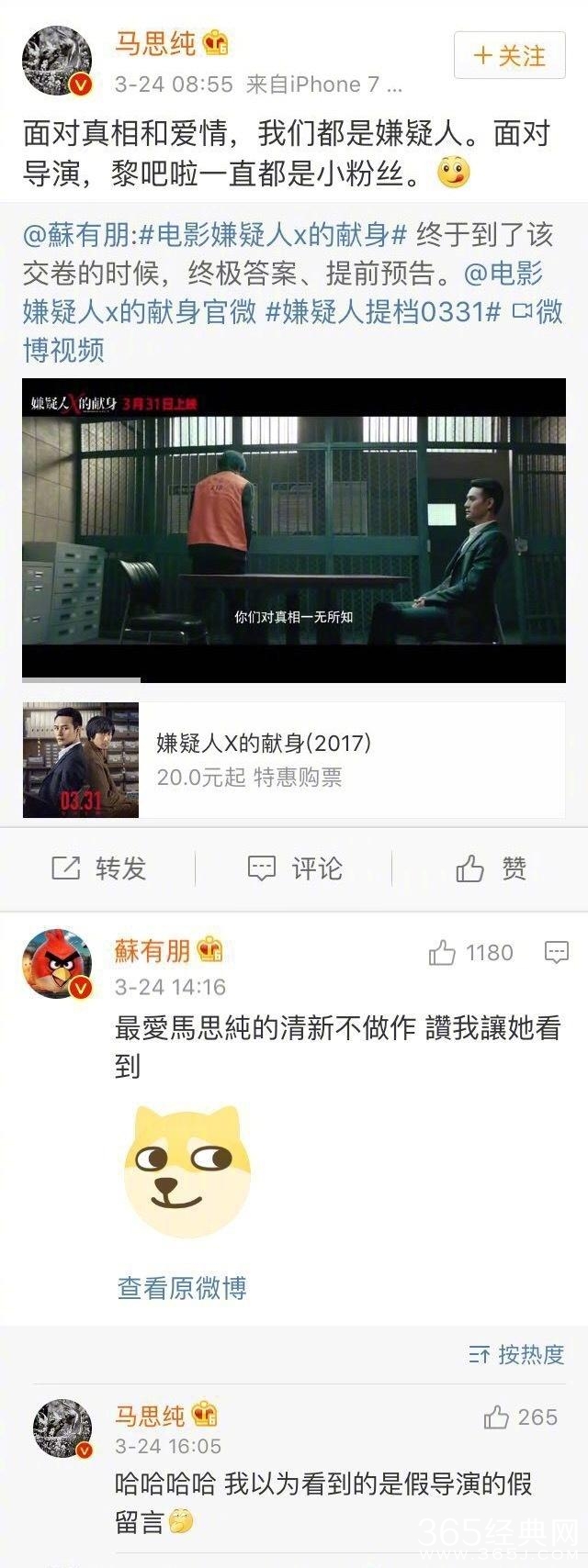The width and height of the screenshot is (588, 1568).
Task: Comment on the post with 评论
Action: point(294,868)
